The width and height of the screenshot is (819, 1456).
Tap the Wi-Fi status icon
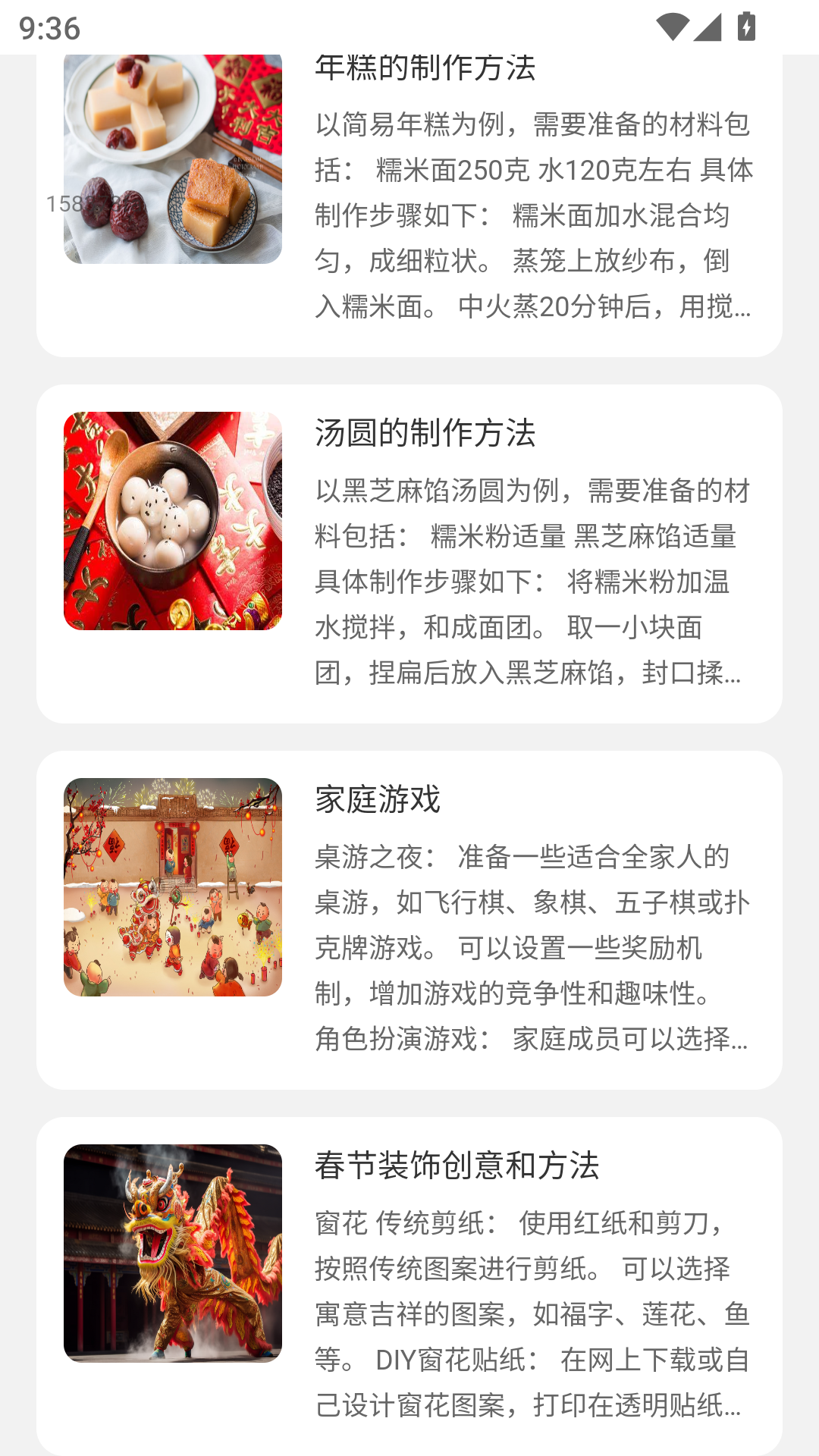point(671,25)
